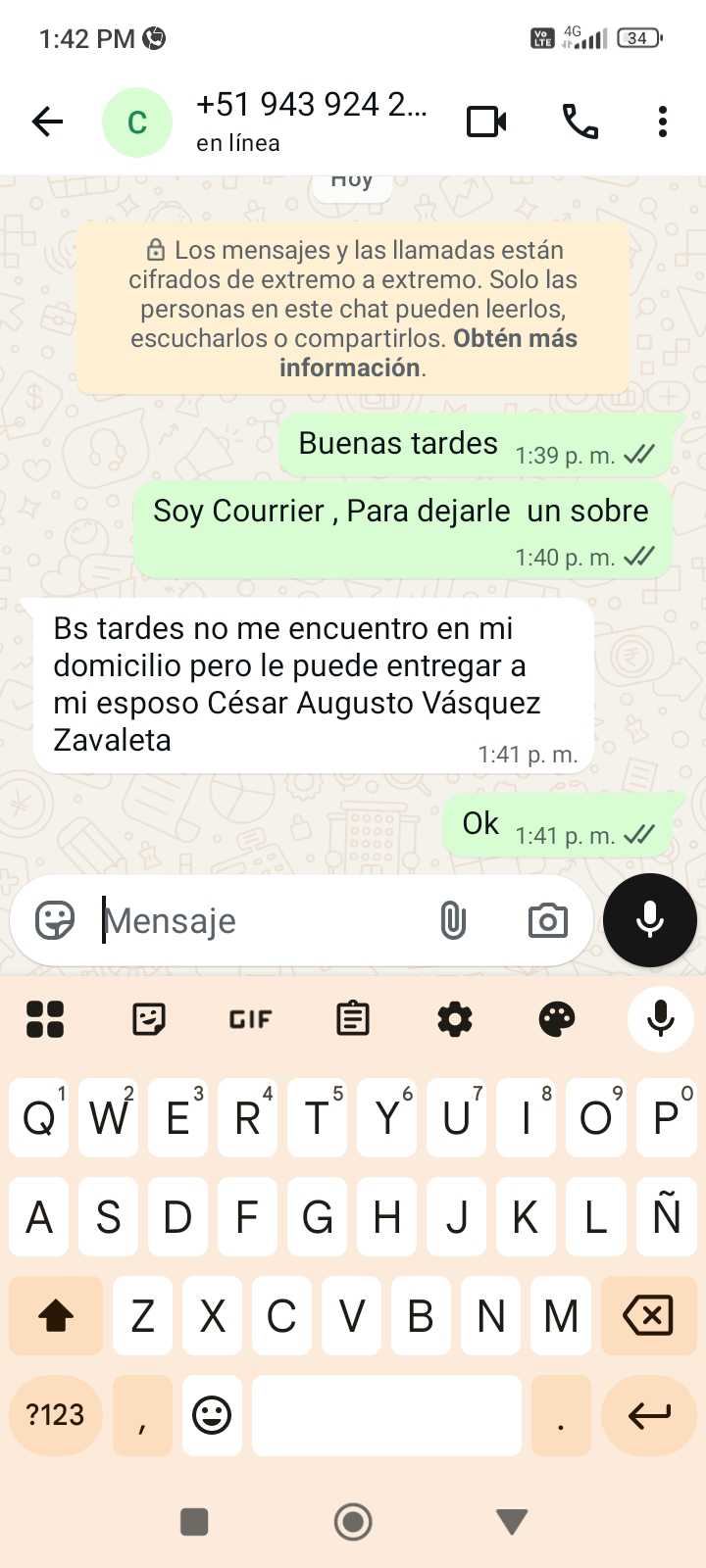Attach a file with the paperclip

(452, 920)
